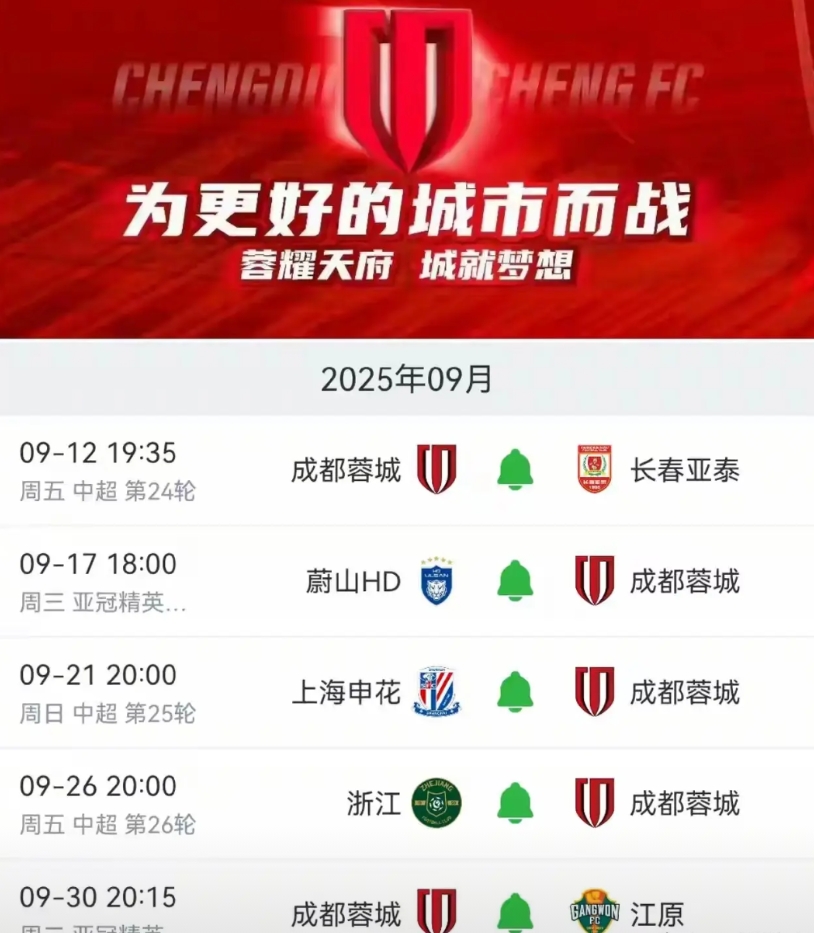This screenshot has width=814, height=933.
Task: Open the 09-26 浙江 match row
Action: coord(407,804)
